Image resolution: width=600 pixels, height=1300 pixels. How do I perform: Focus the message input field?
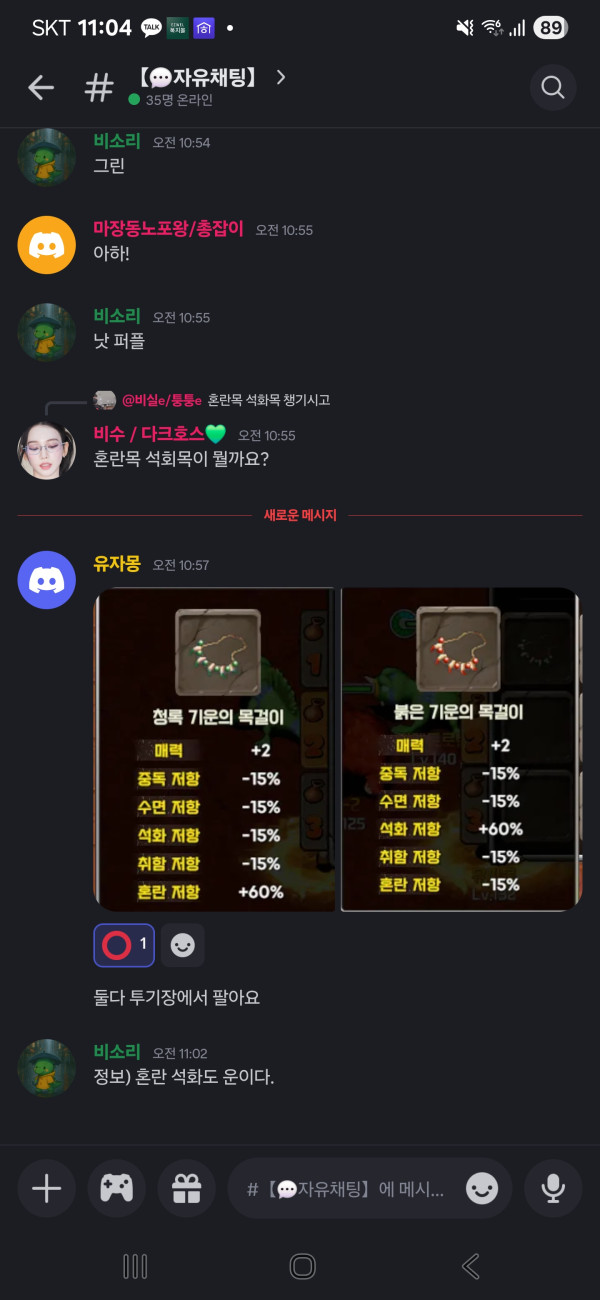point(345,1189)
